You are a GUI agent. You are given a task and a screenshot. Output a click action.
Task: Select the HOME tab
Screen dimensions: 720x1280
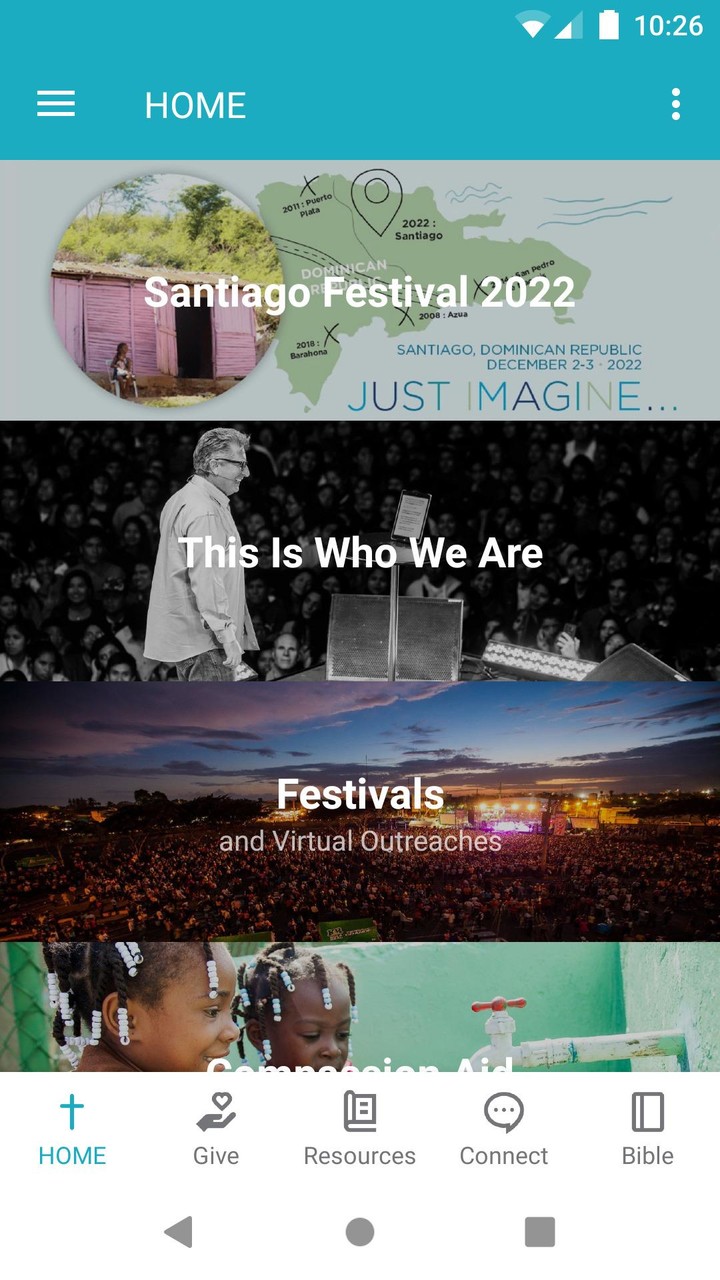pos(72,1130)
